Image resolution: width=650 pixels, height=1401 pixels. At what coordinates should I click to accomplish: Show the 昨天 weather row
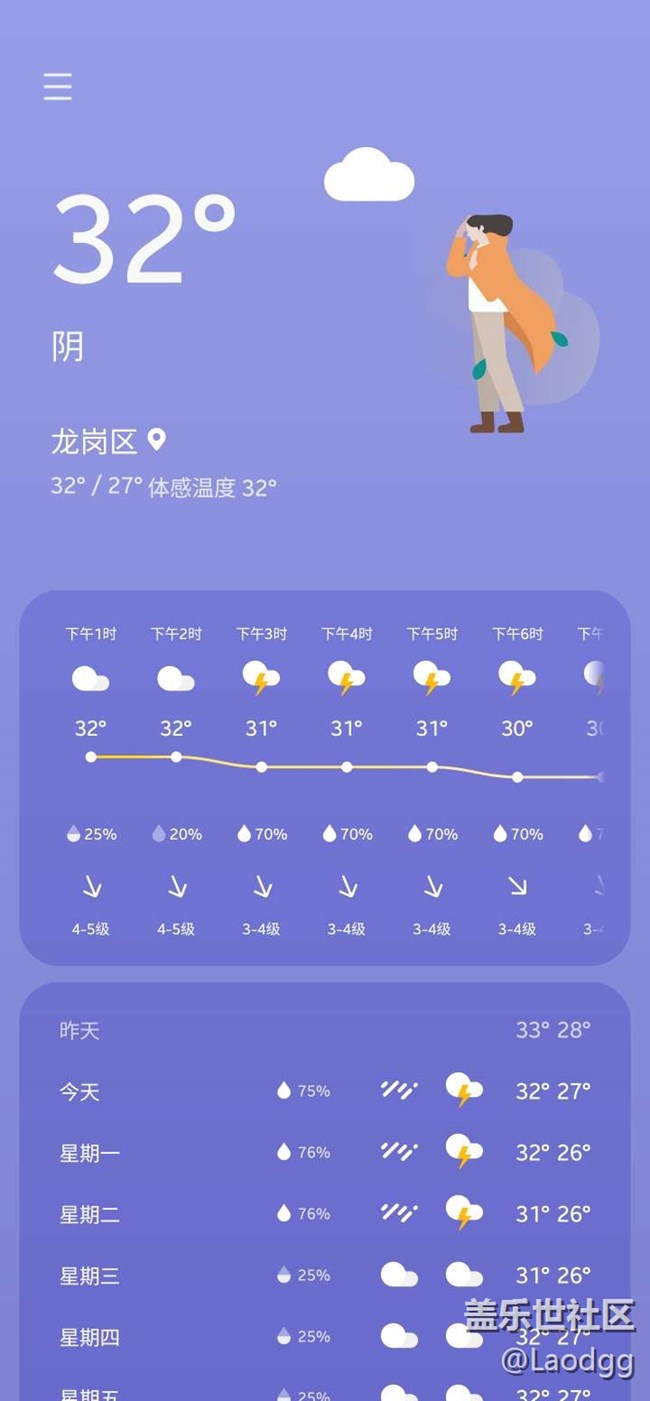325,1030
